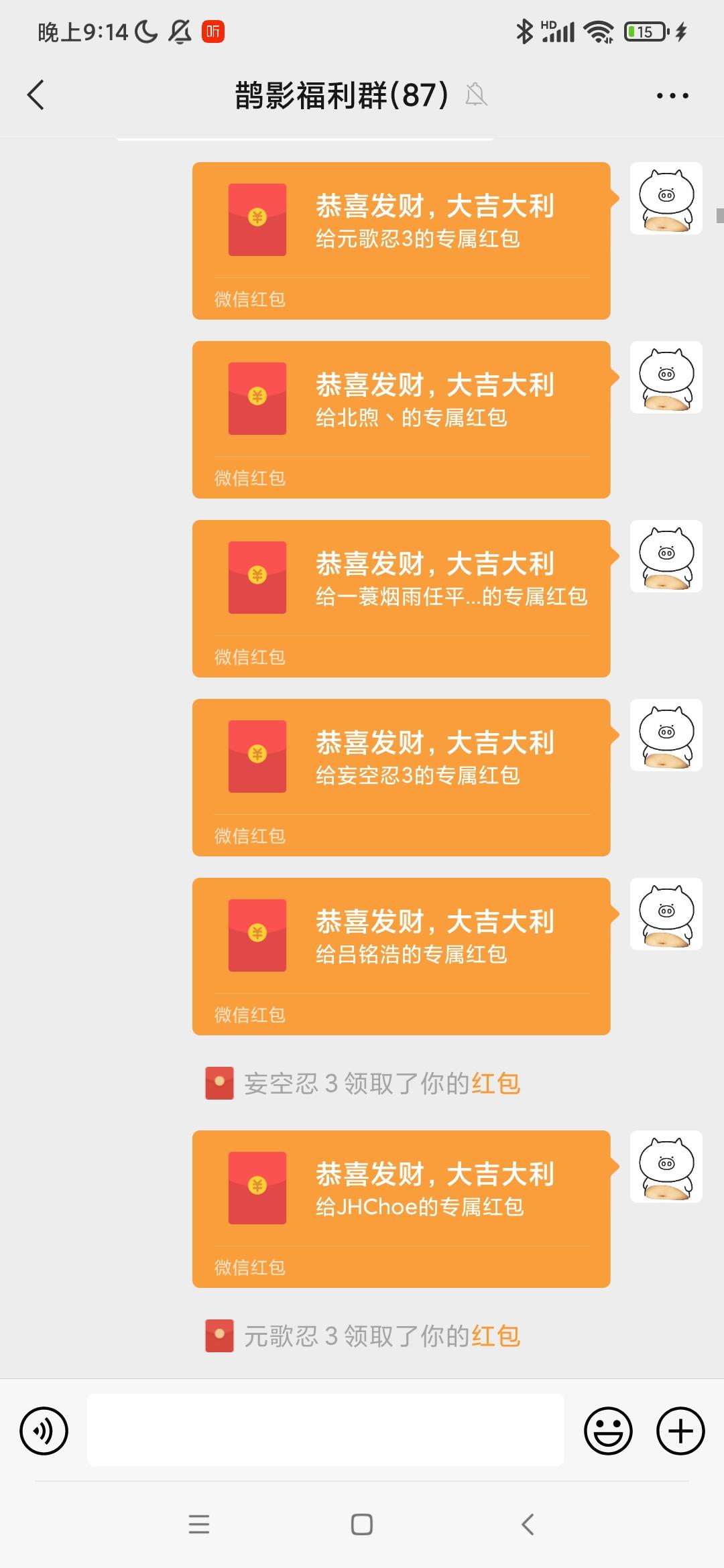Viewport: 724px width, 1568px height.
Task: Tap the system home button
Action: 362,1524
